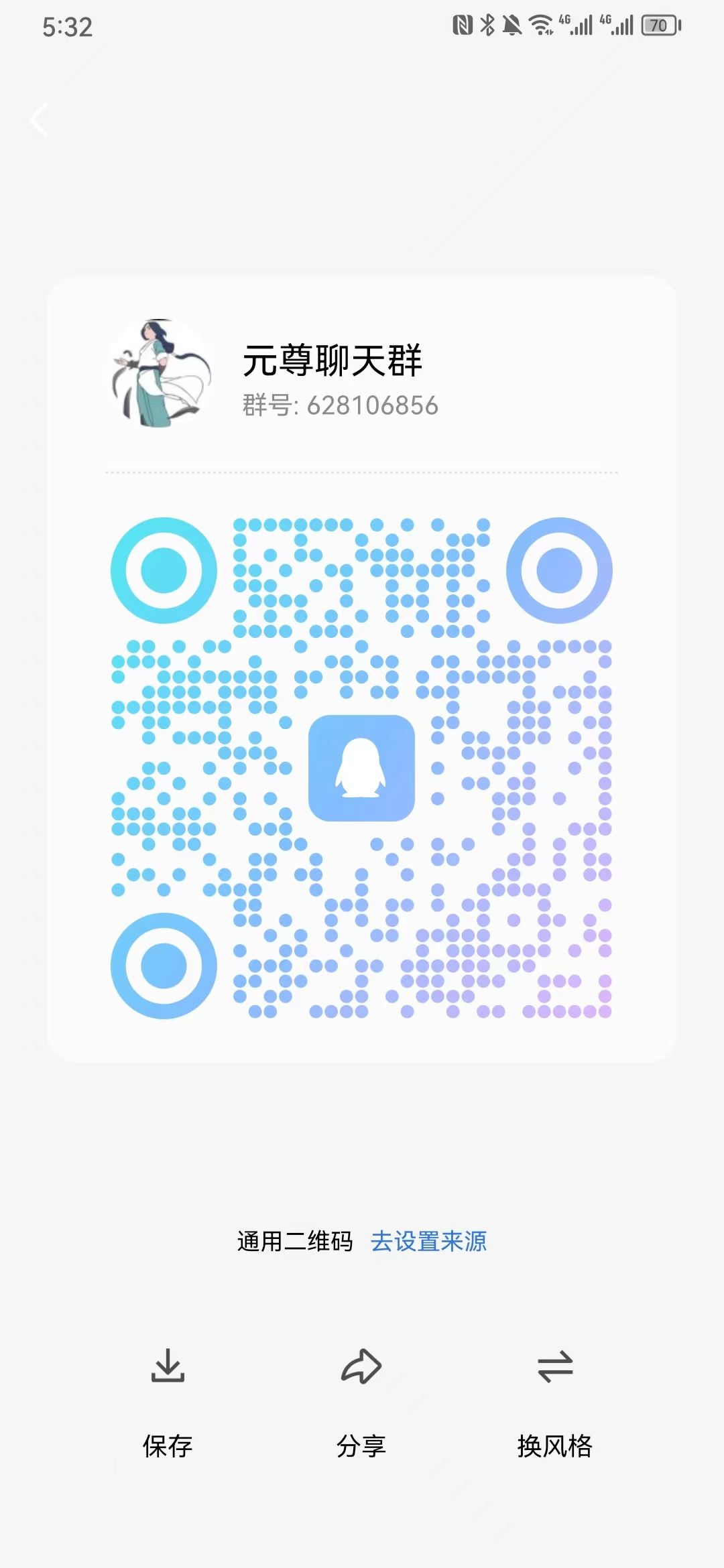This screenshot has width=724, height=1568.
Task: Tap the QQ penguin logo inside the QR code
Action: pos(362,771)
